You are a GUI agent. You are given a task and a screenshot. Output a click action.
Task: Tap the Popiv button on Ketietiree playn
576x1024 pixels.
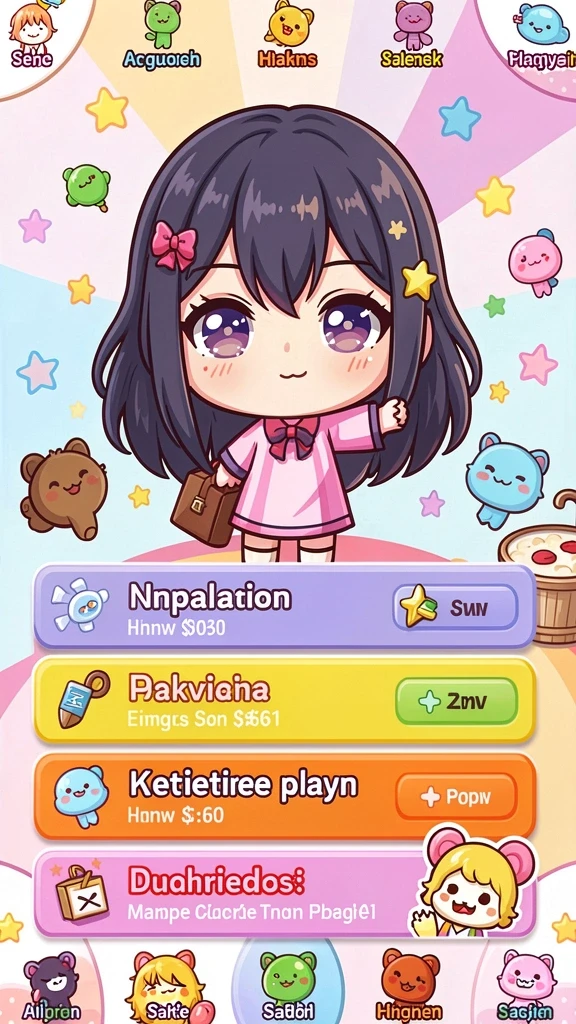pos(456,797)
